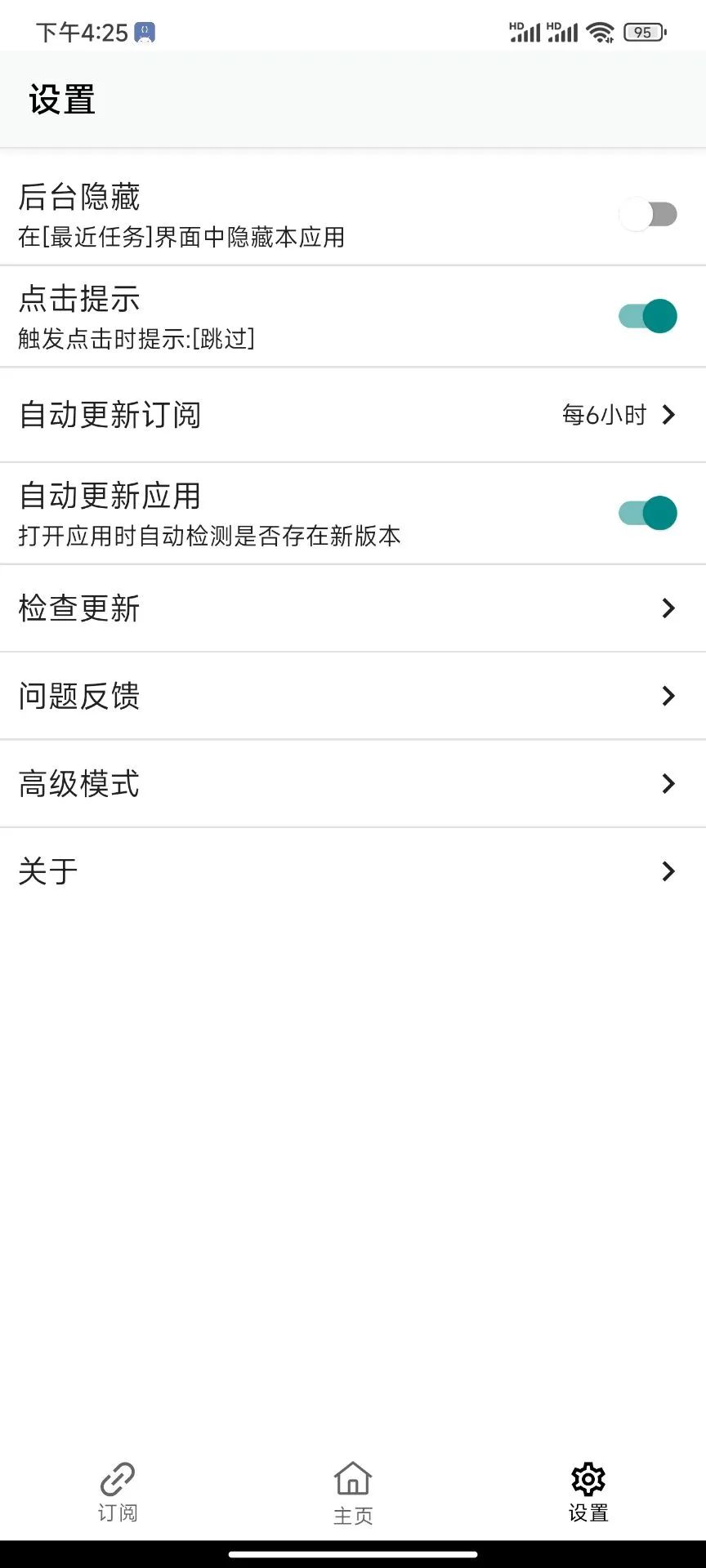Image resolution: width=706 pixels, height=1568 pixels.
Task: Open the 问题反馈 feedback row
Action: tap(353, 696)
